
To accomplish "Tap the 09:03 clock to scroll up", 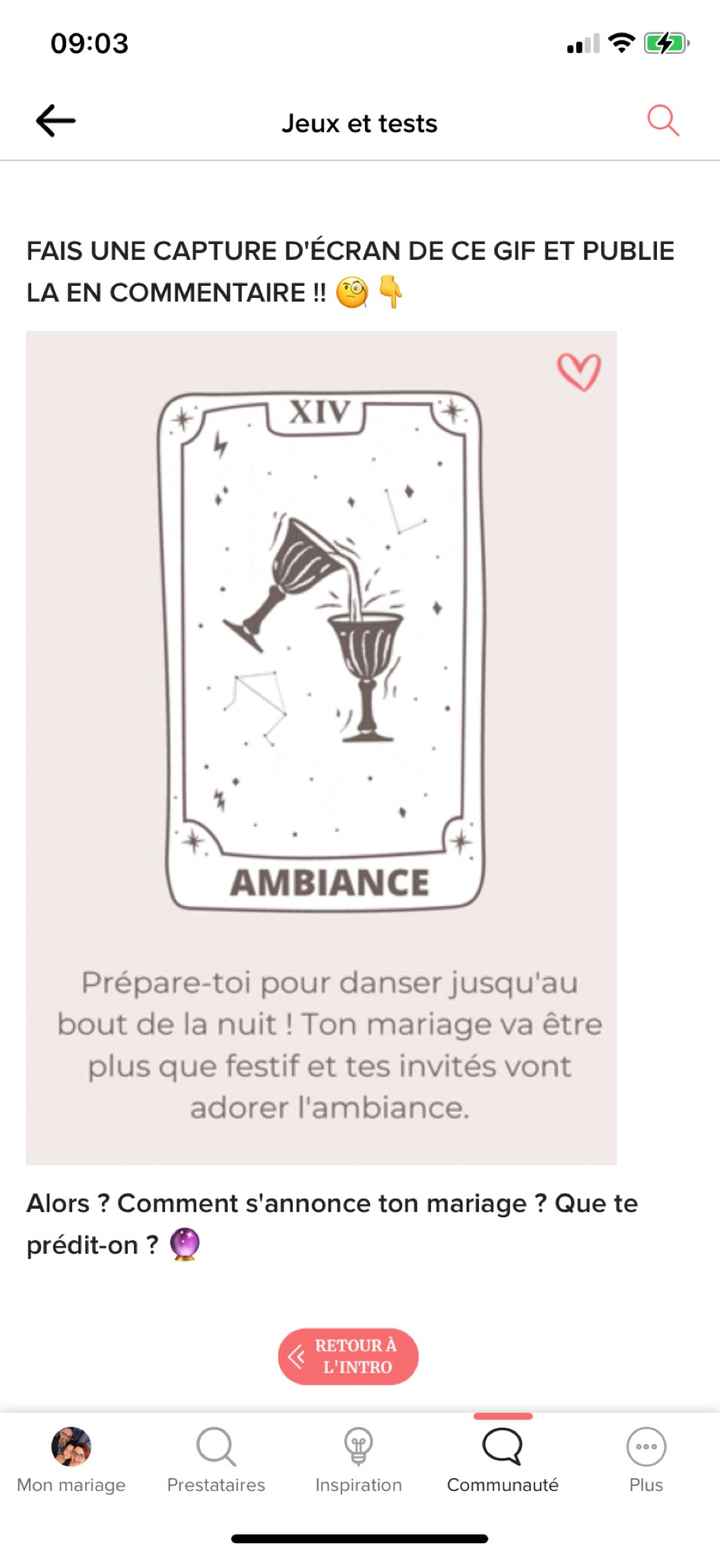I will 88,42.
